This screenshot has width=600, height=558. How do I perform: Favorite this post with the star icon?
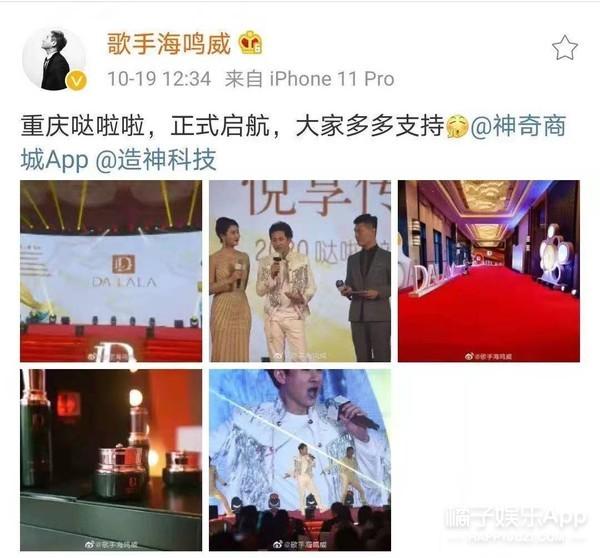point(565,47)
